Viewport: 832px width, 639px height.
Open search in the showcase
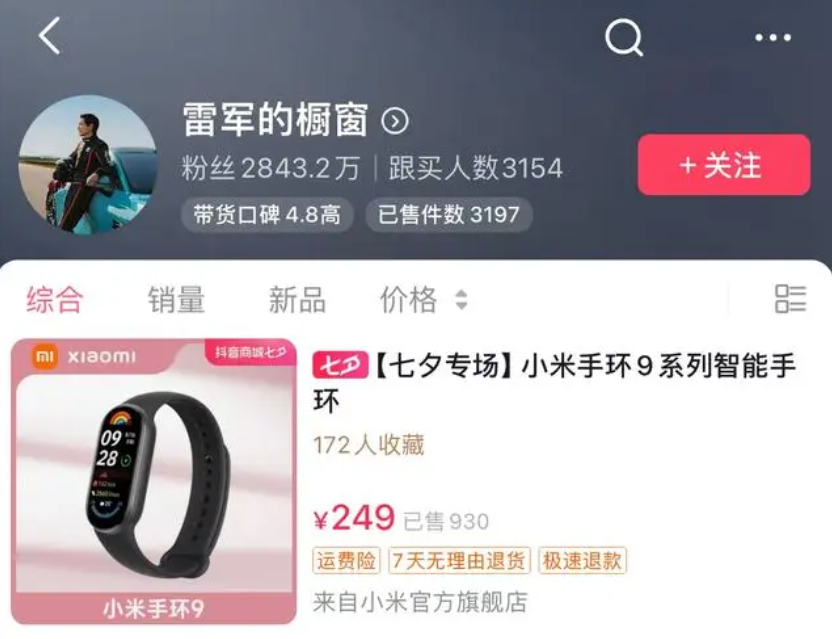[x=624, y=38]
